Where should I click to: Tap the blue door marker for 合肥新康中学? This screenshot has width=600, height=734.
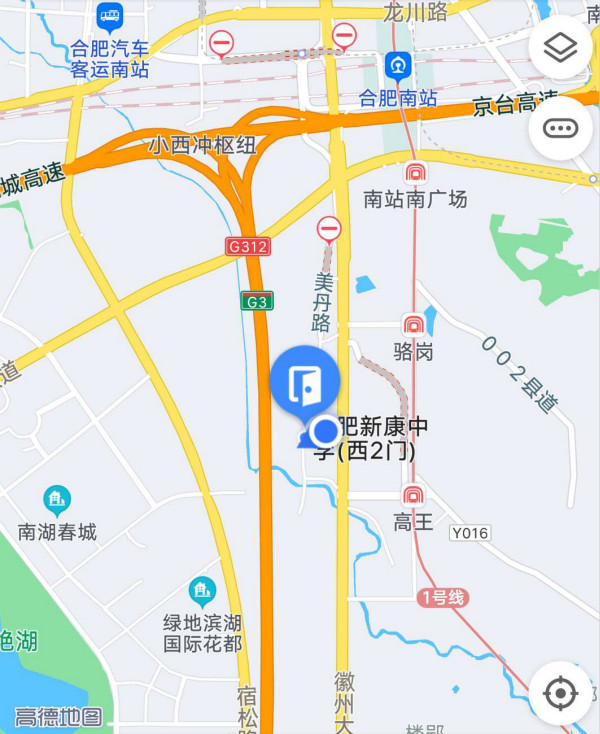pos(305,383)
